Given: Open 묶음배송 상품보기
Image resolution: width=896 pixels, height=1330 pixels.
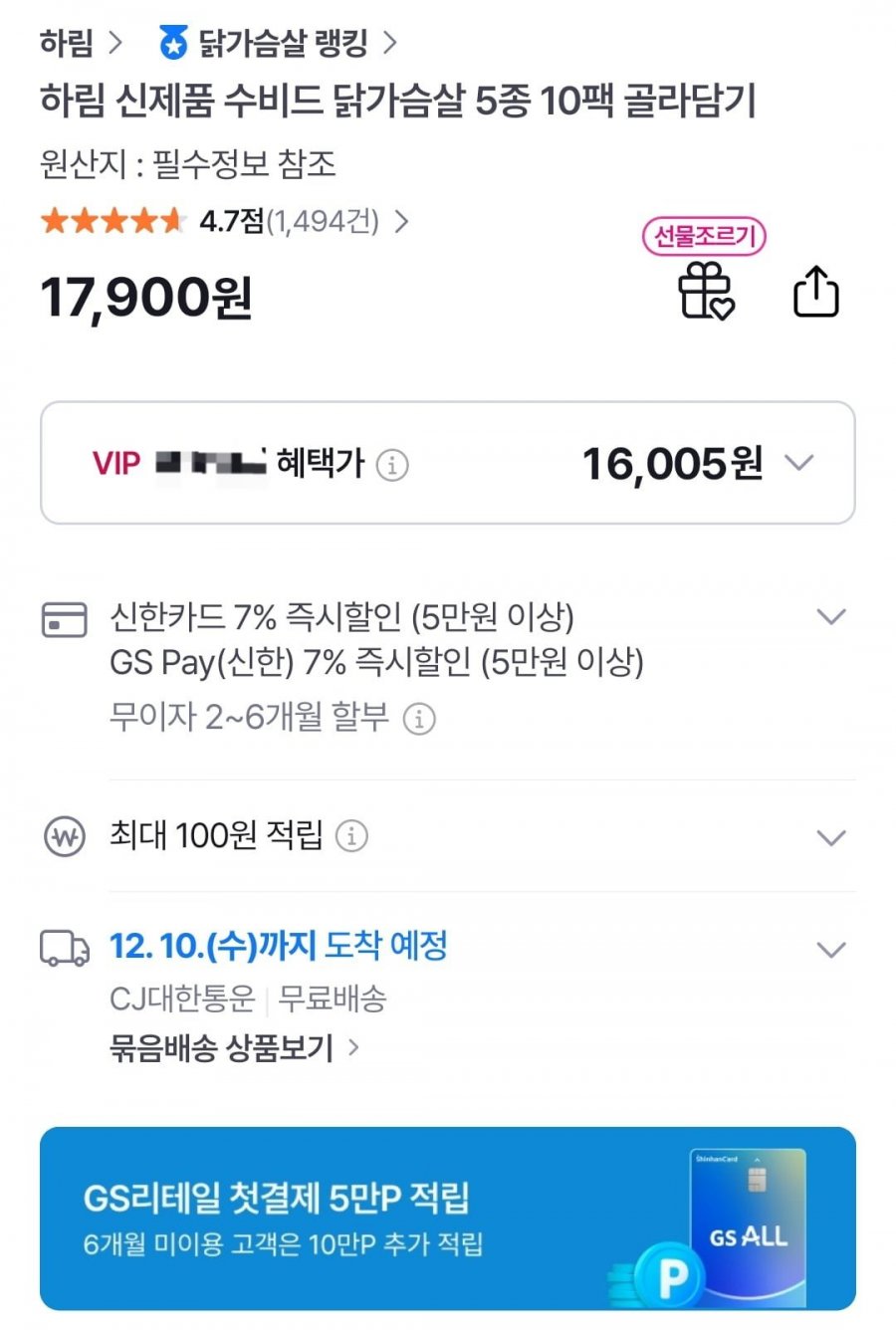Looking at the screenshot, I should pos(234,1047).
